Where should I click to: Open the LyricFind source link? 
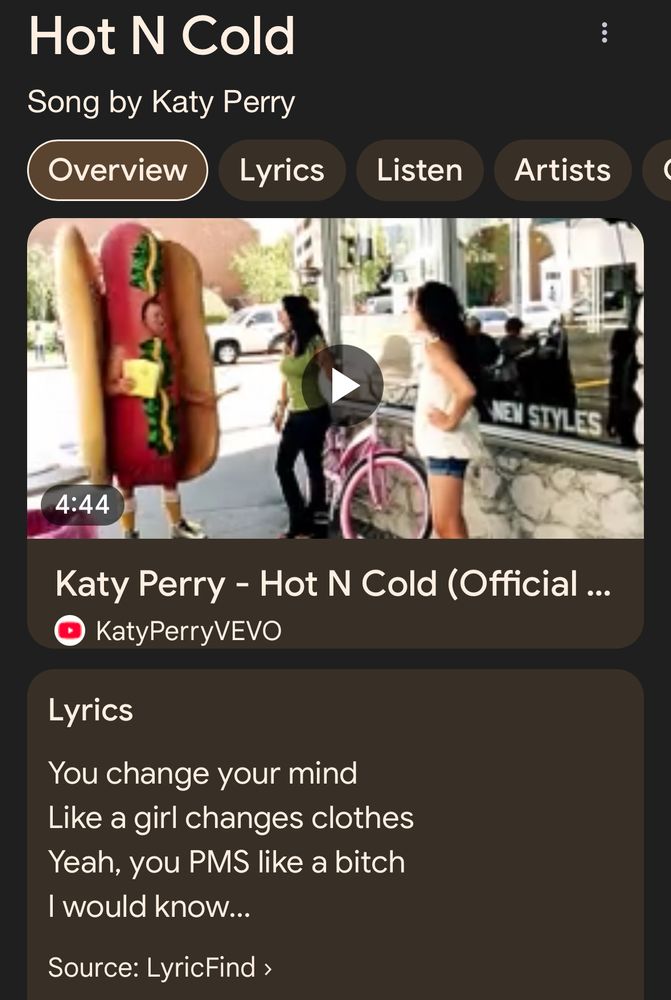(x=160, y=967)
